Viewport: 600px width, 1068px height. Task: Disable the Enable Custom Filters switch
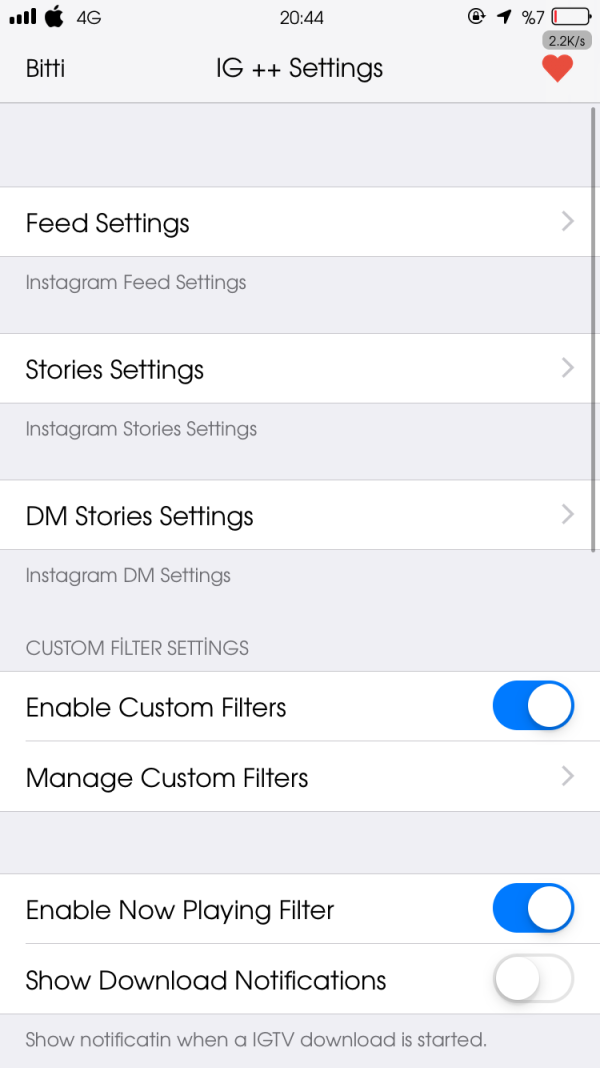pos(533,707)
